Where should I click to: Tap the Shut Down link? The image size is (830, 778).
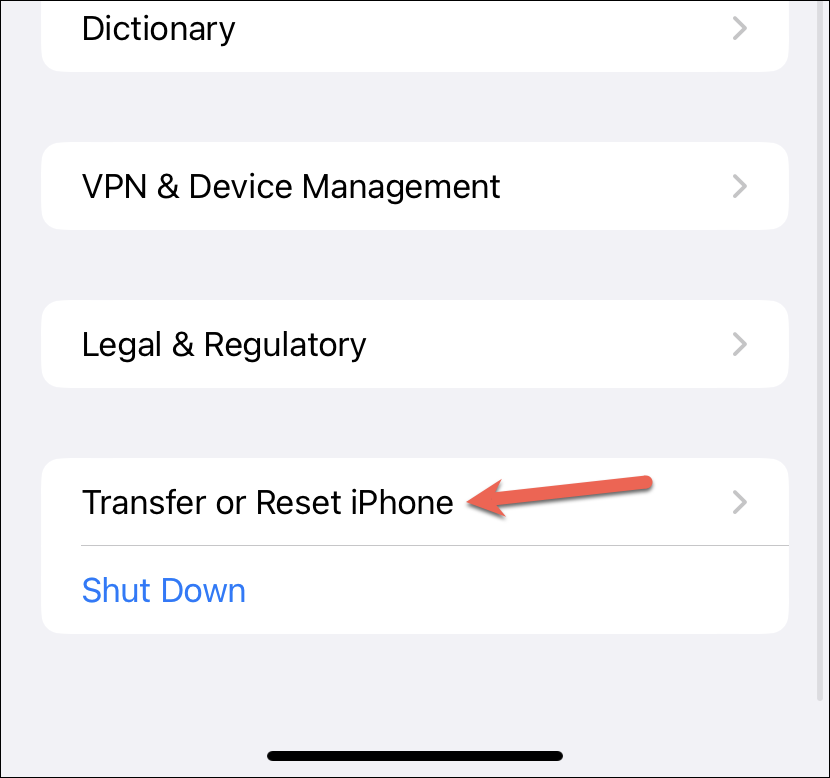coord(164,590)
